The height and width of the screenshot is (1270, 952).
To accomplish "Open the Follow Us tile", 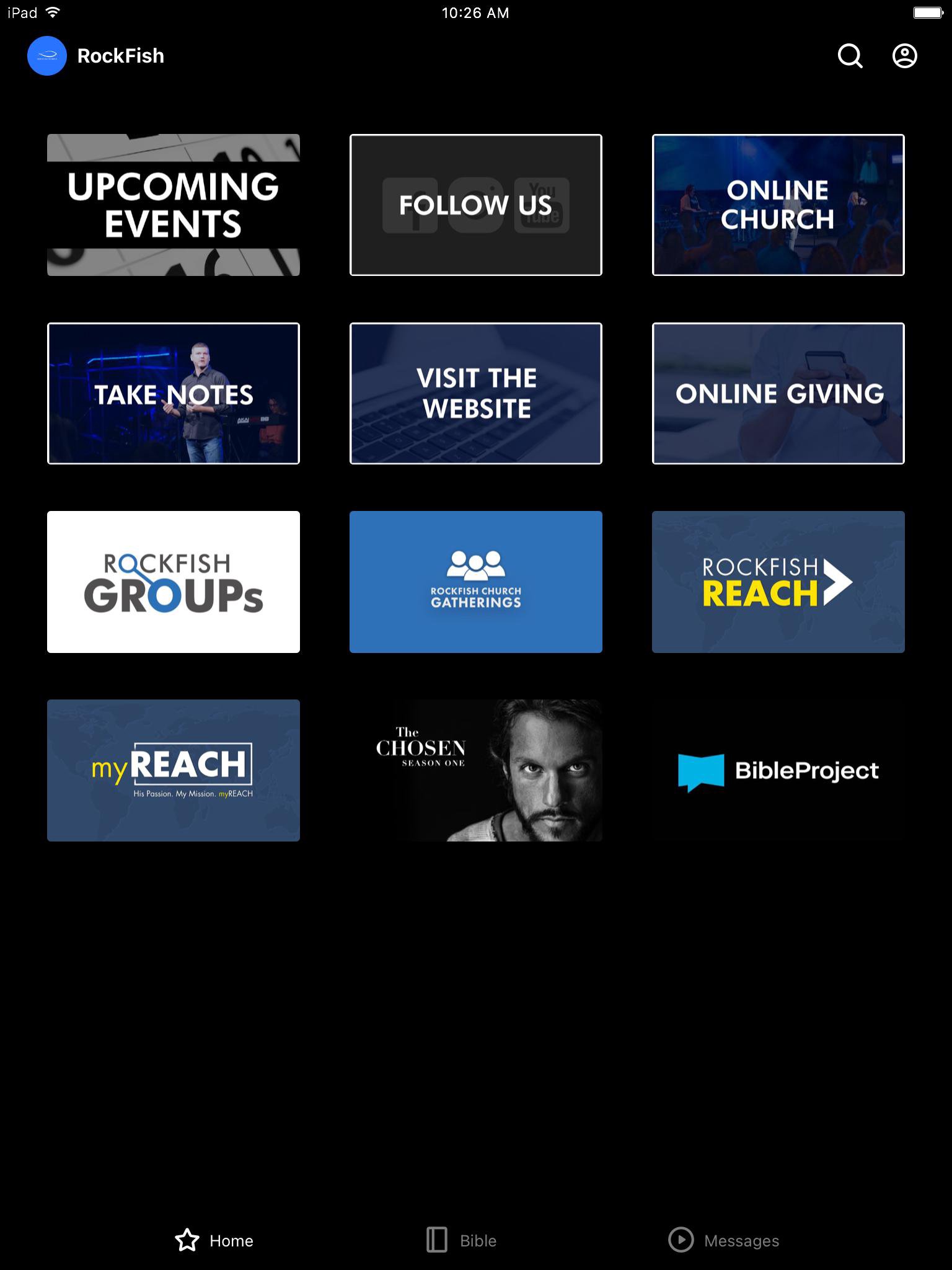I will (476, 205).
